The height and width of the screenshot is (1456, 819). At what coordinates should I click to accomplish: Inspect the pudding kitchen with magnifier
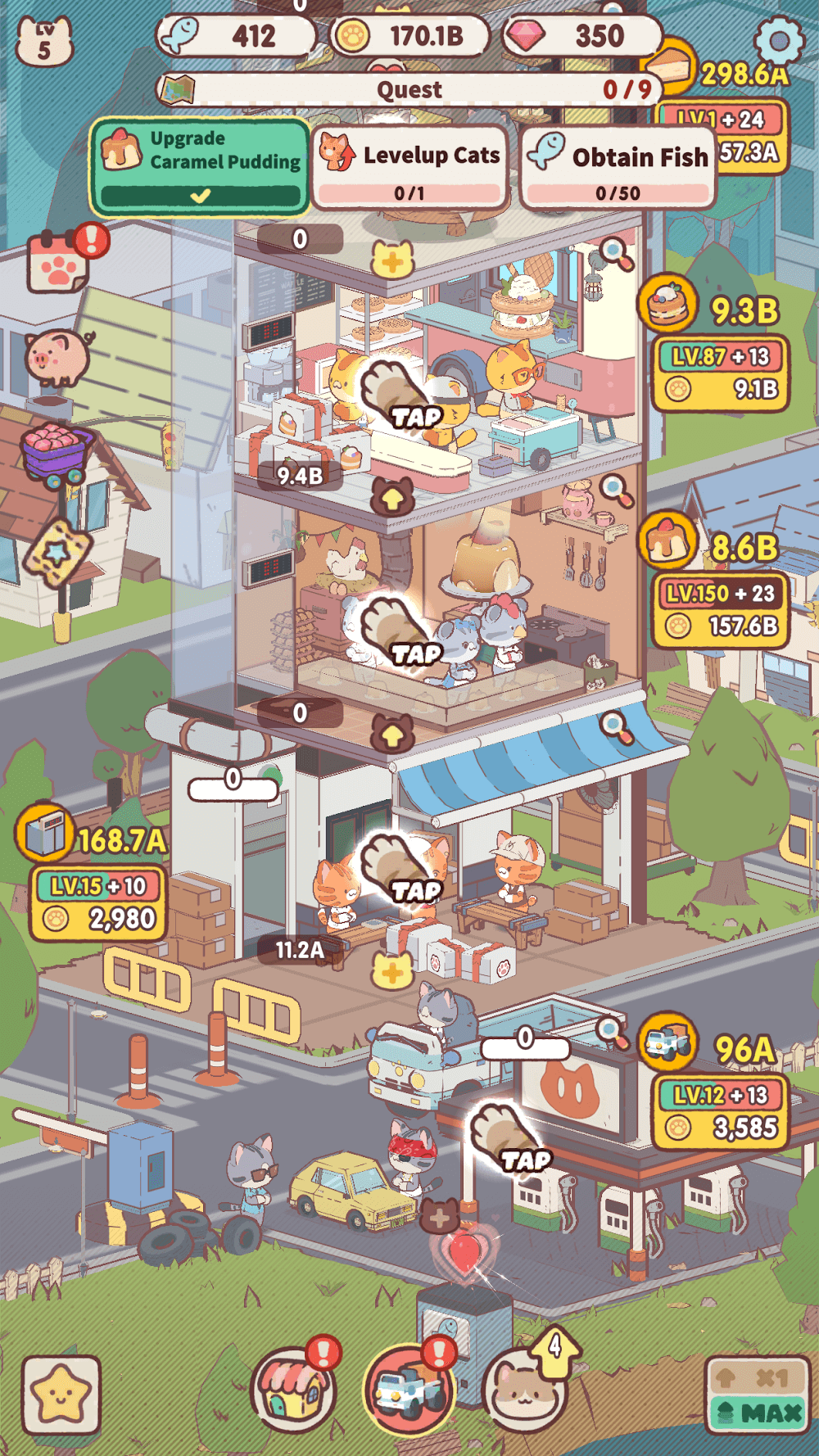click(x=614, y=491)
